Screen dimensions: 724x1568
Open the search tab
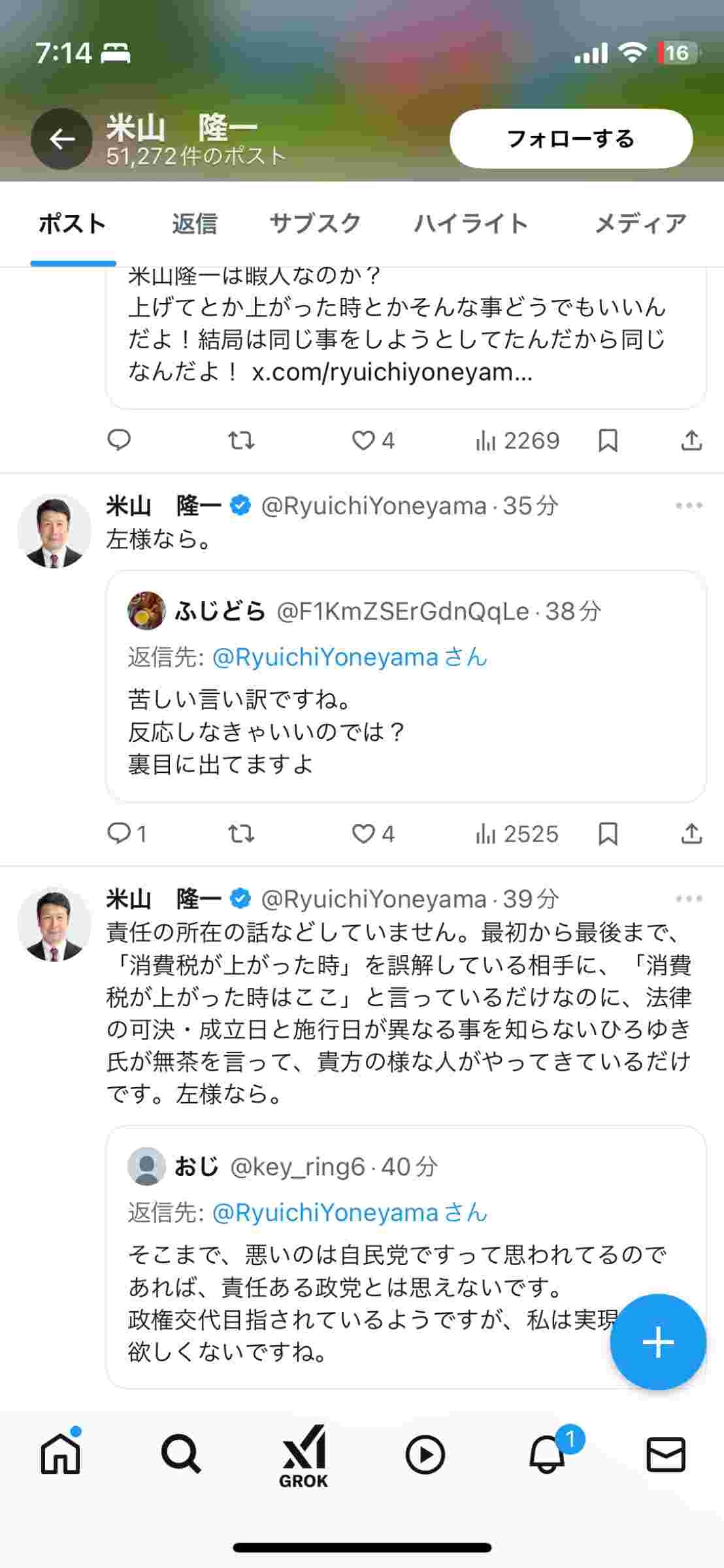pos(181,1454)
